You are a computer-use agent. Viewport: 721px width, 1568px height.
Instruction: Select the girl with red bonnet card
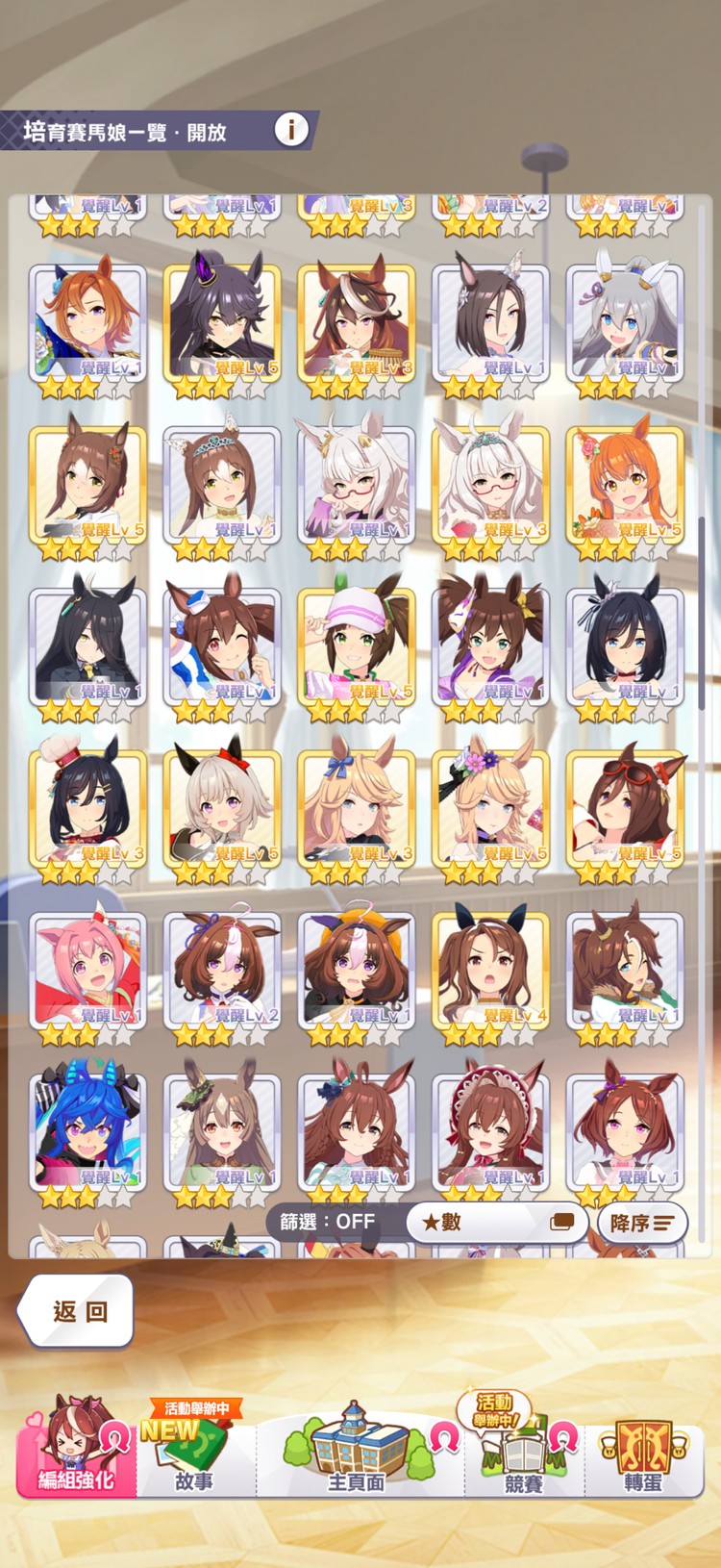coord(491,1131)
